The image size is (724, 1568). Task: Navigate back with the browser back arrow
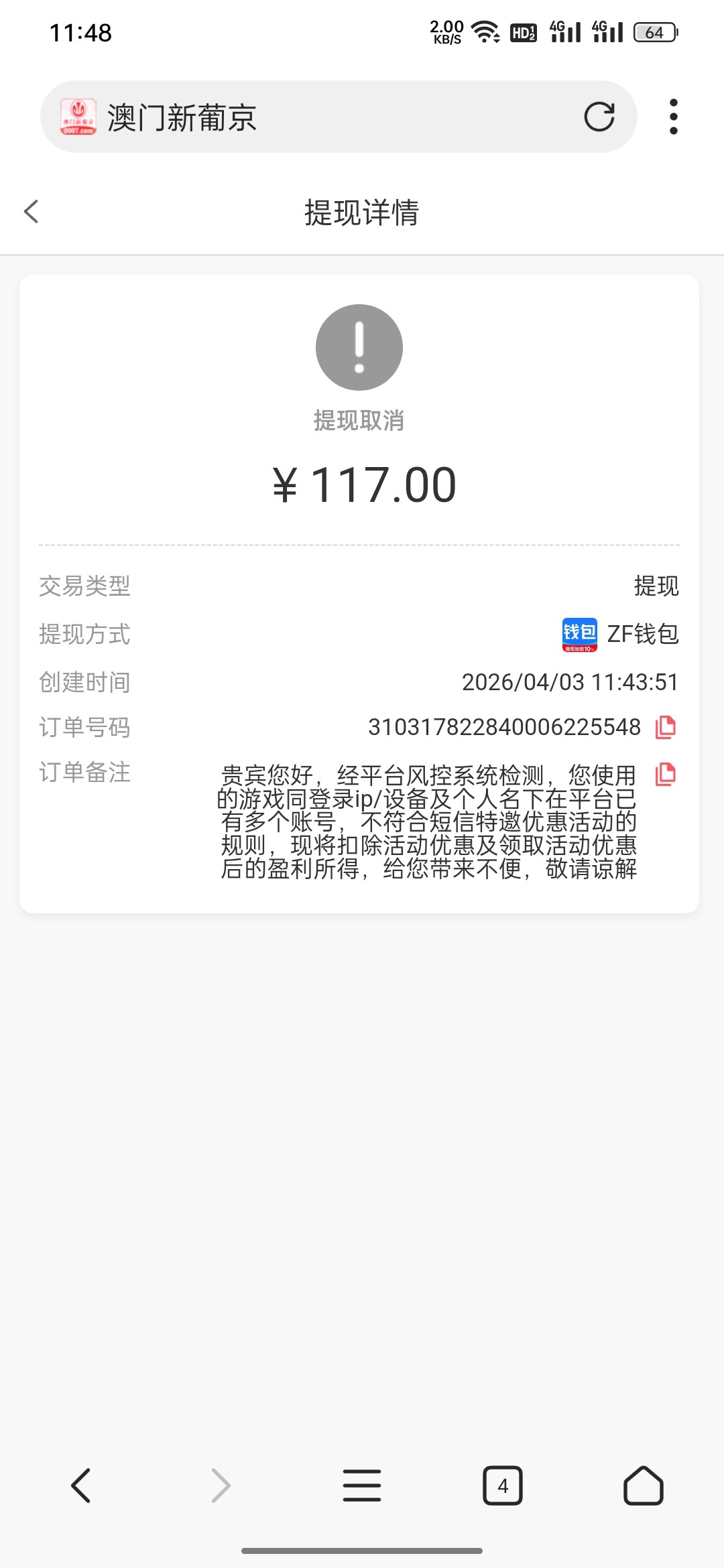81,1486
